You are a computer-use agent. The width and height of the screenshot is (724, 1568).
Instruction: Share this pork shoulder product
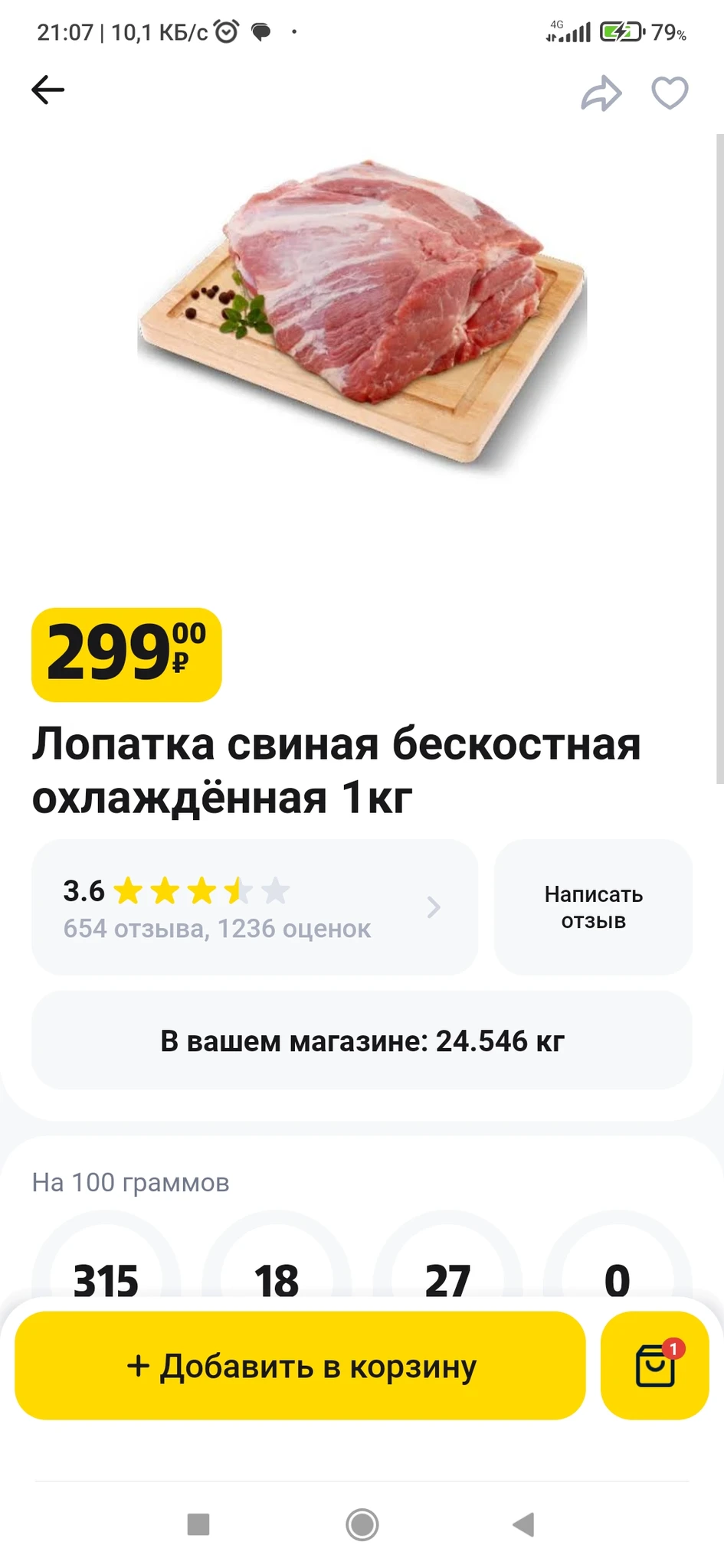tap(601, 93)
